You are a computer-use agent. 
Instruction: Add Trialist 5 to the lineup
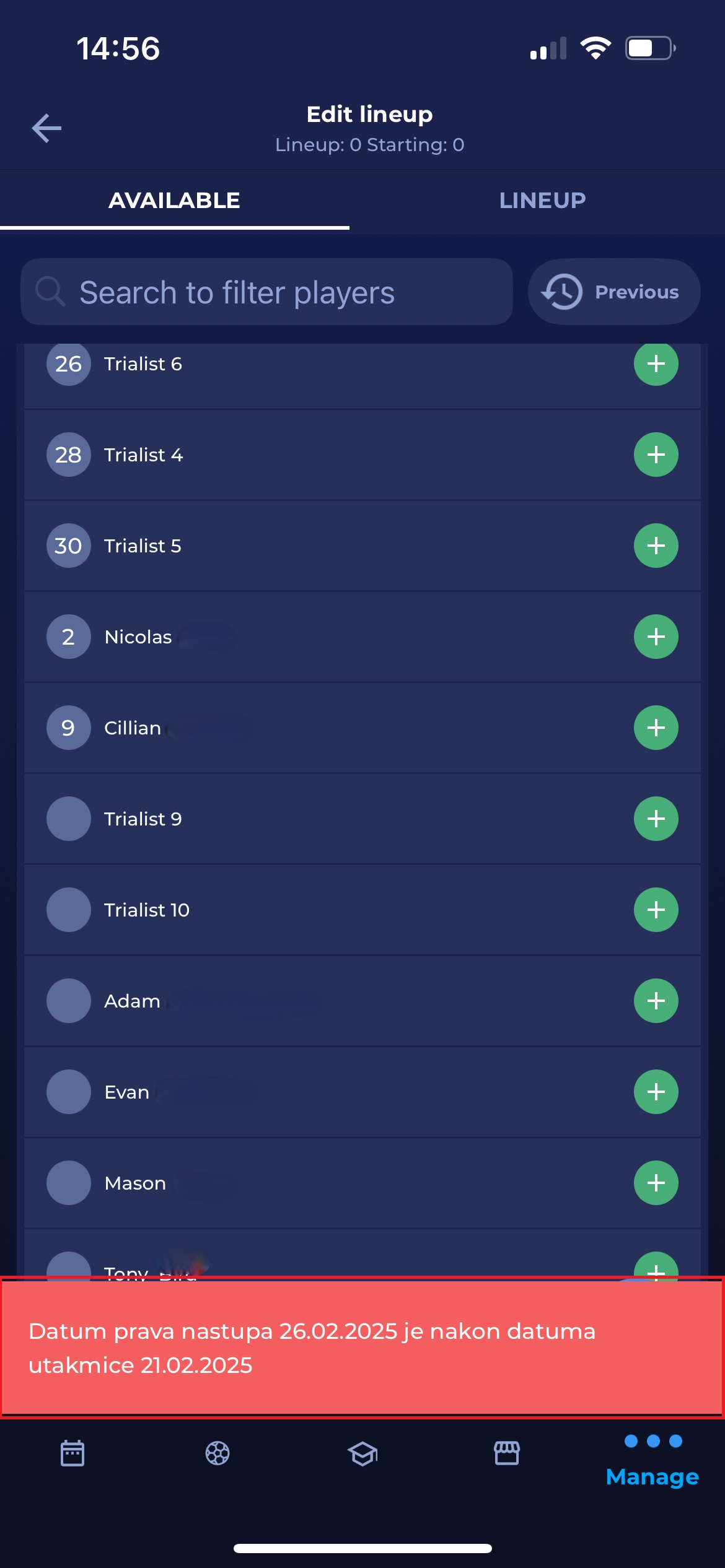[656, 546]
